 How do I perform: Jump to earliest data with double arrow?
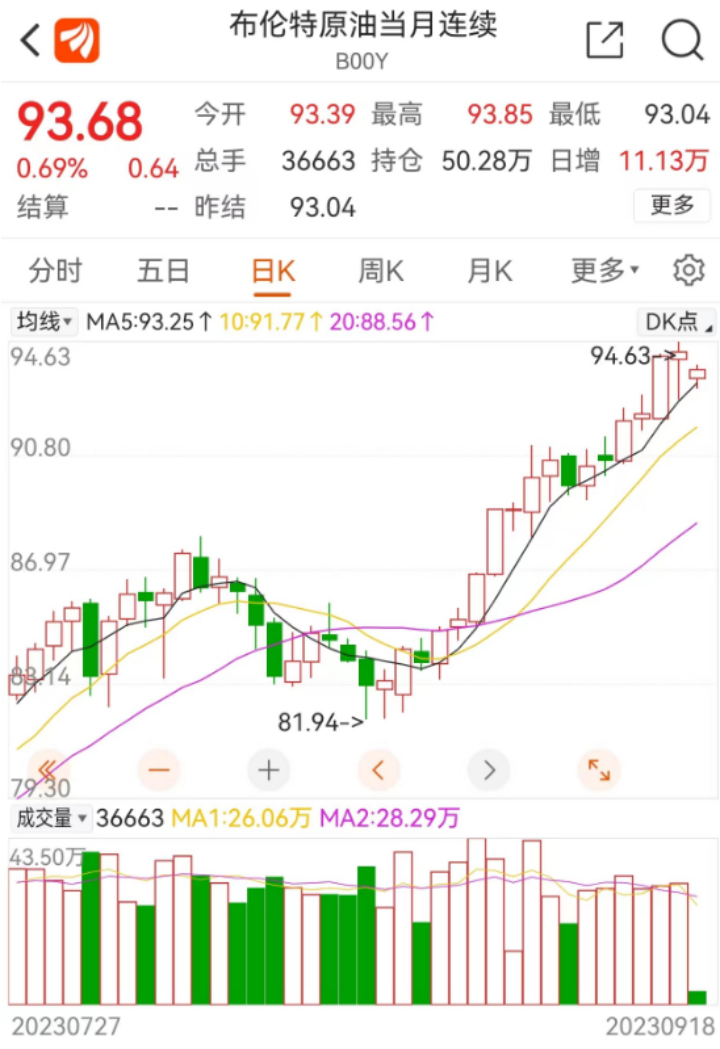(x=50, y=770)
